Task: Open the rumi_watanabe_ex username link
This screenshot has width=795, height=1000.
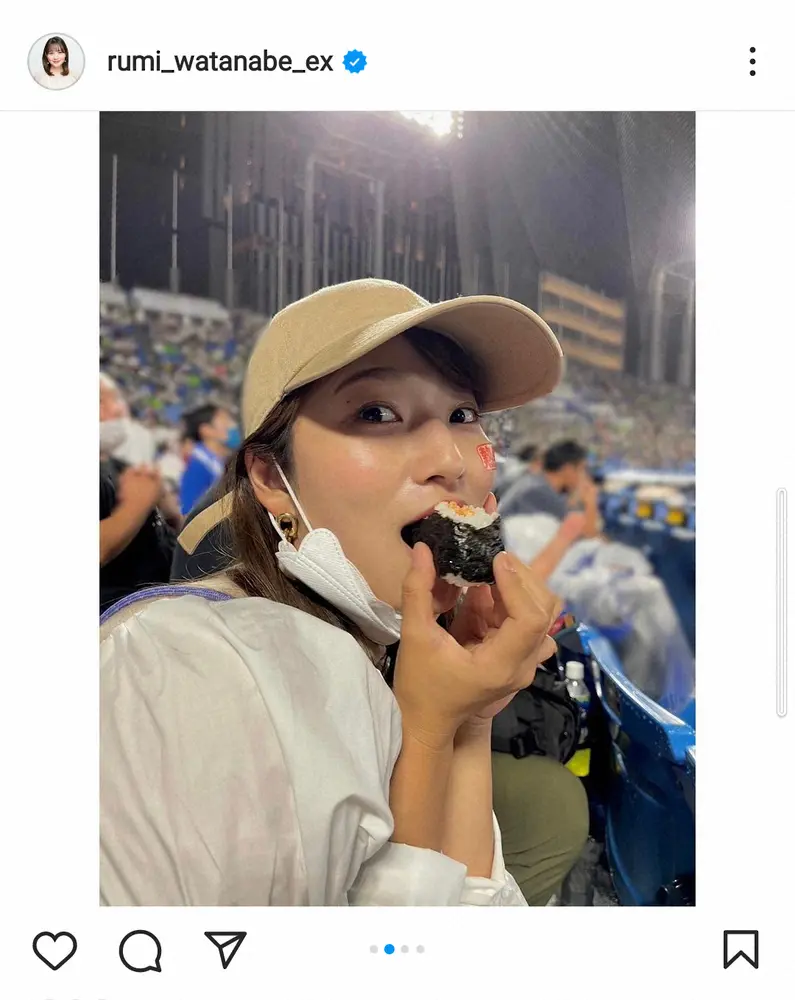Action: pos(220,62)
